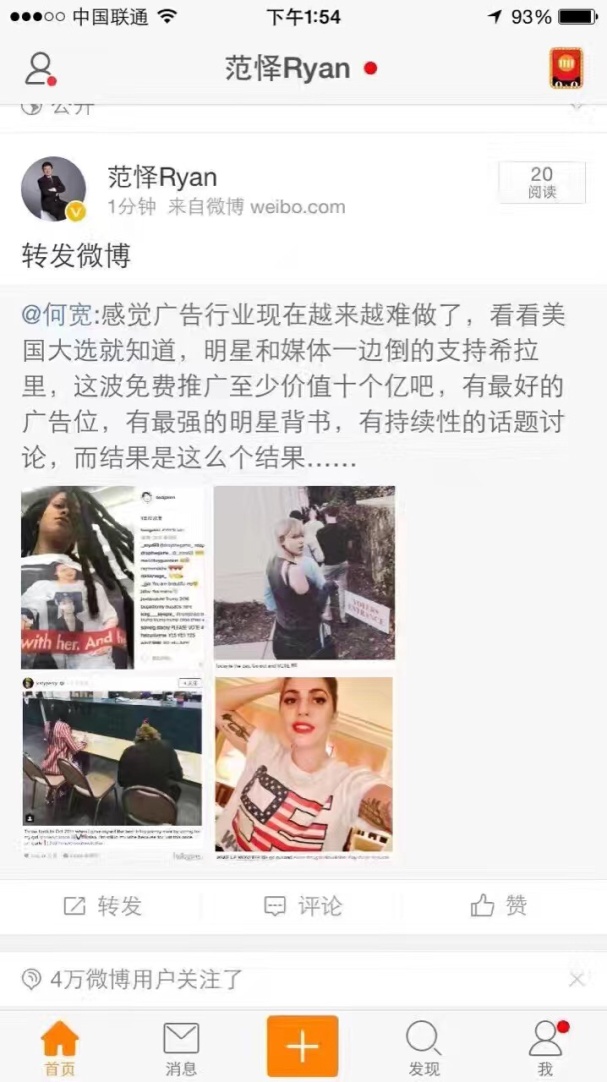View the third photo with chairs

[111, 768]
